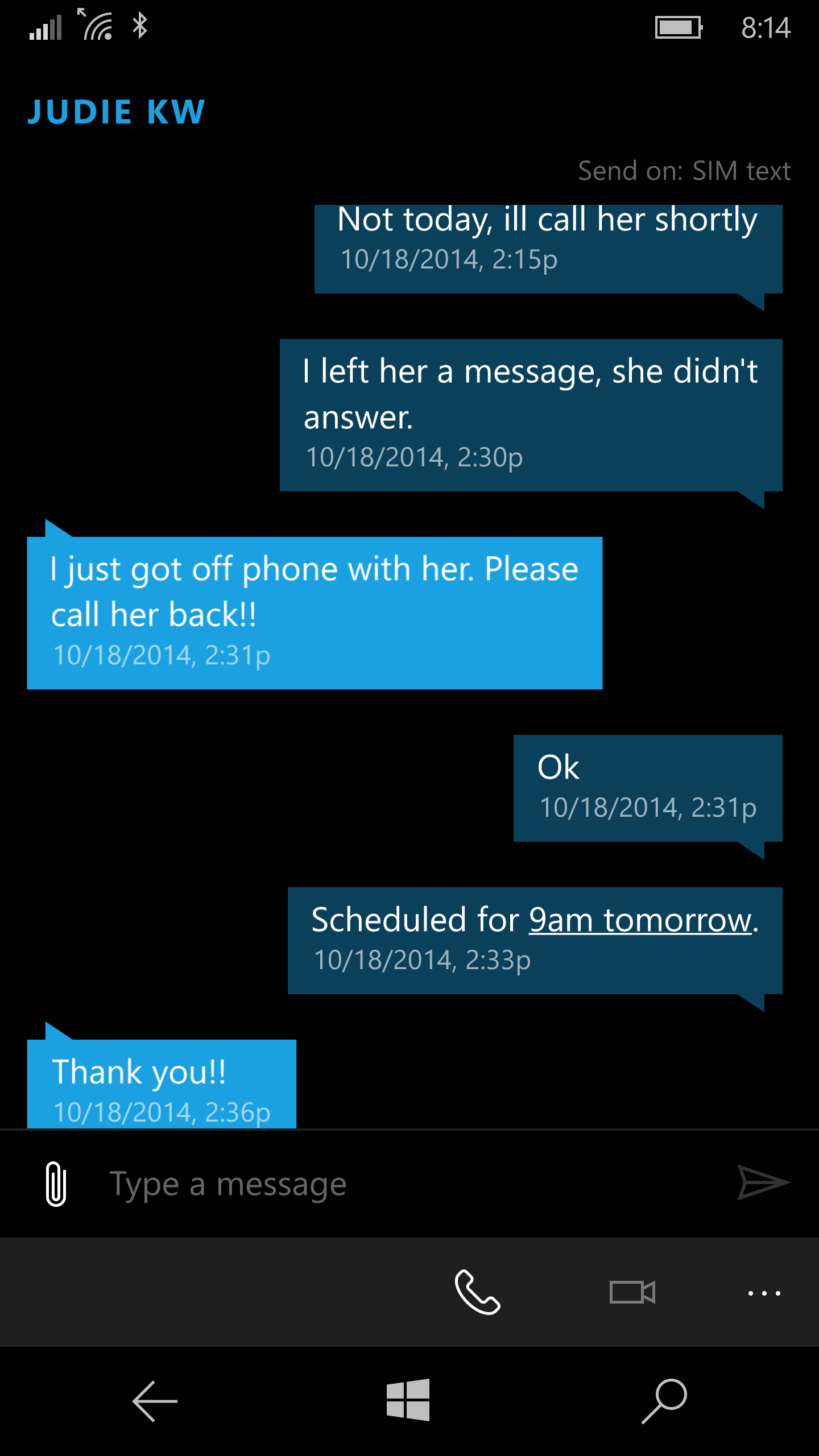Focus the 'Type a message' field
819x1456 pixels.
point(398,1184)
